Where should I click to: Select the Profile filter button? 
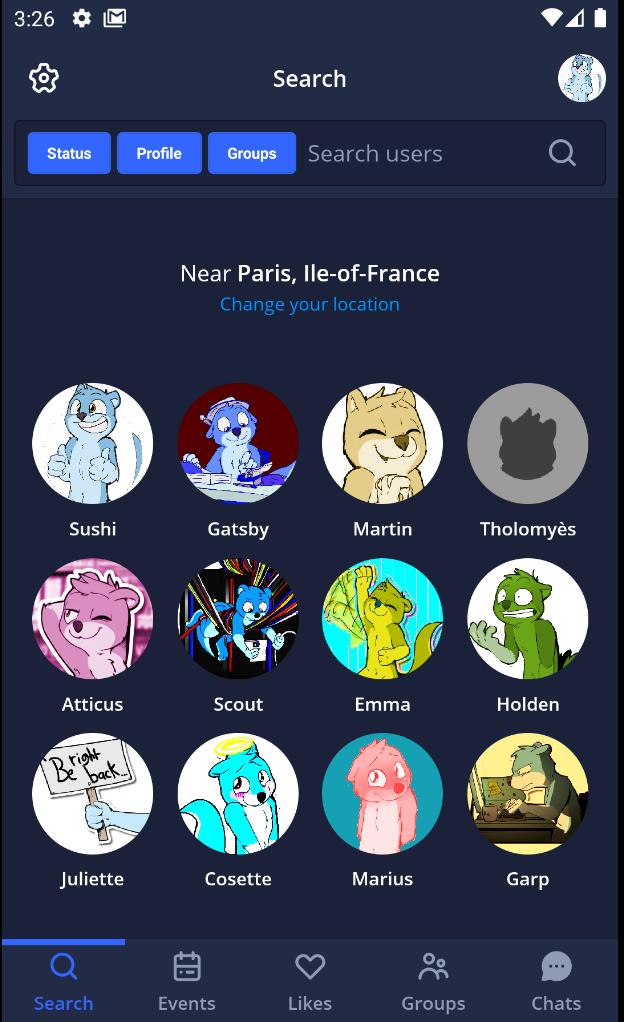[159, 153]
